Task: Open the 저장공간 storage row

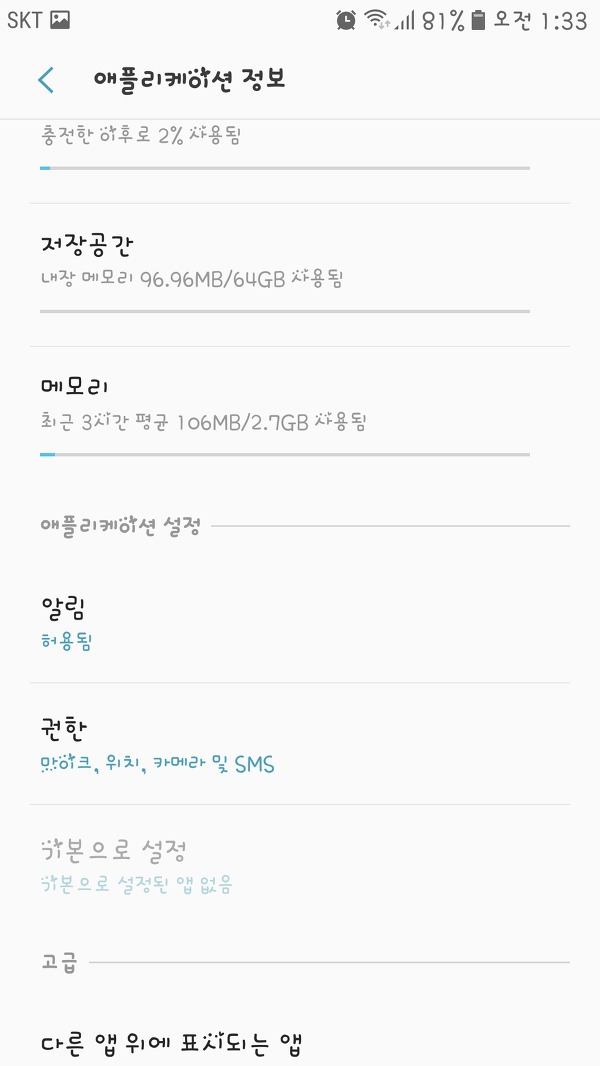Action: [300, 275]
